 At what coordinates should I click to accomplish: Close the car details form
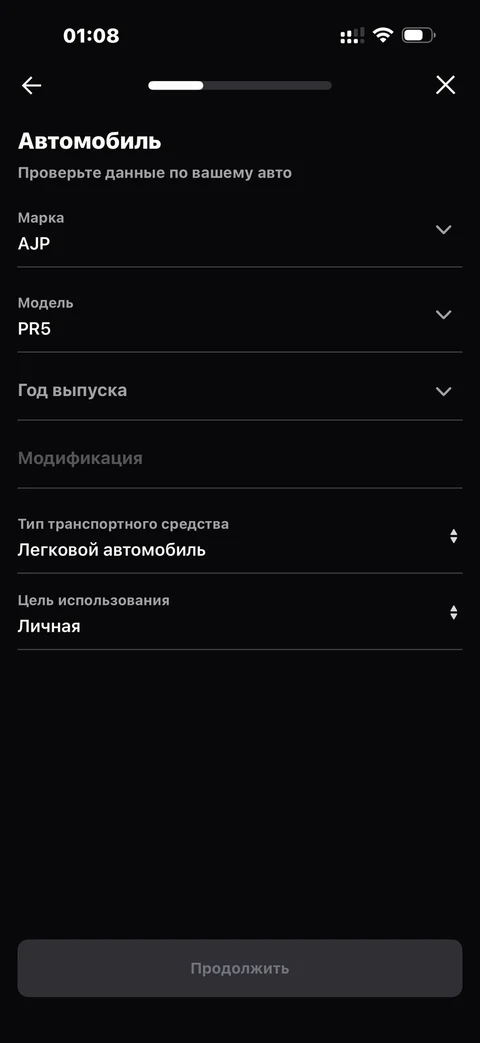click(445, 85)
